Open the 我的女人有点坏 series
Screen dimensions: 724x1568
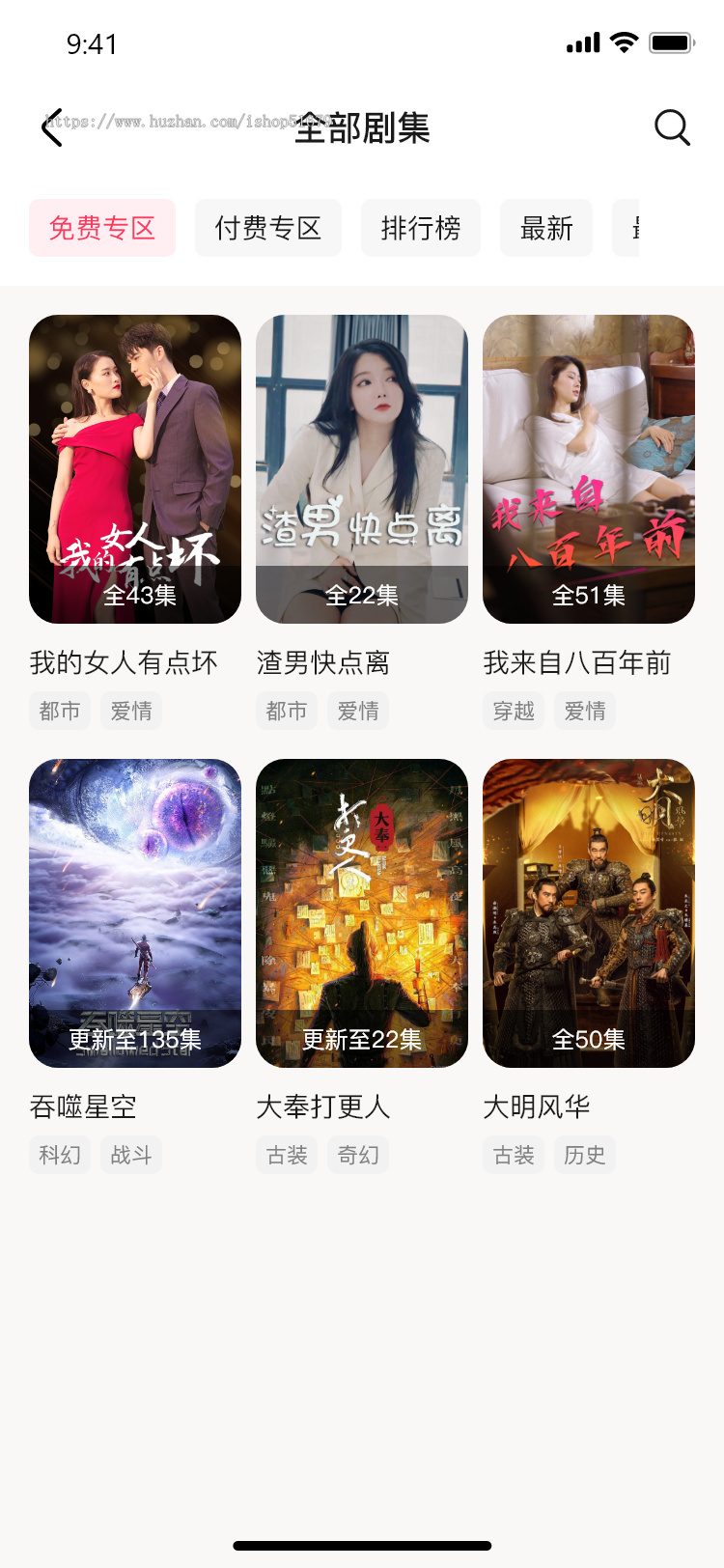tap(134, 468)
